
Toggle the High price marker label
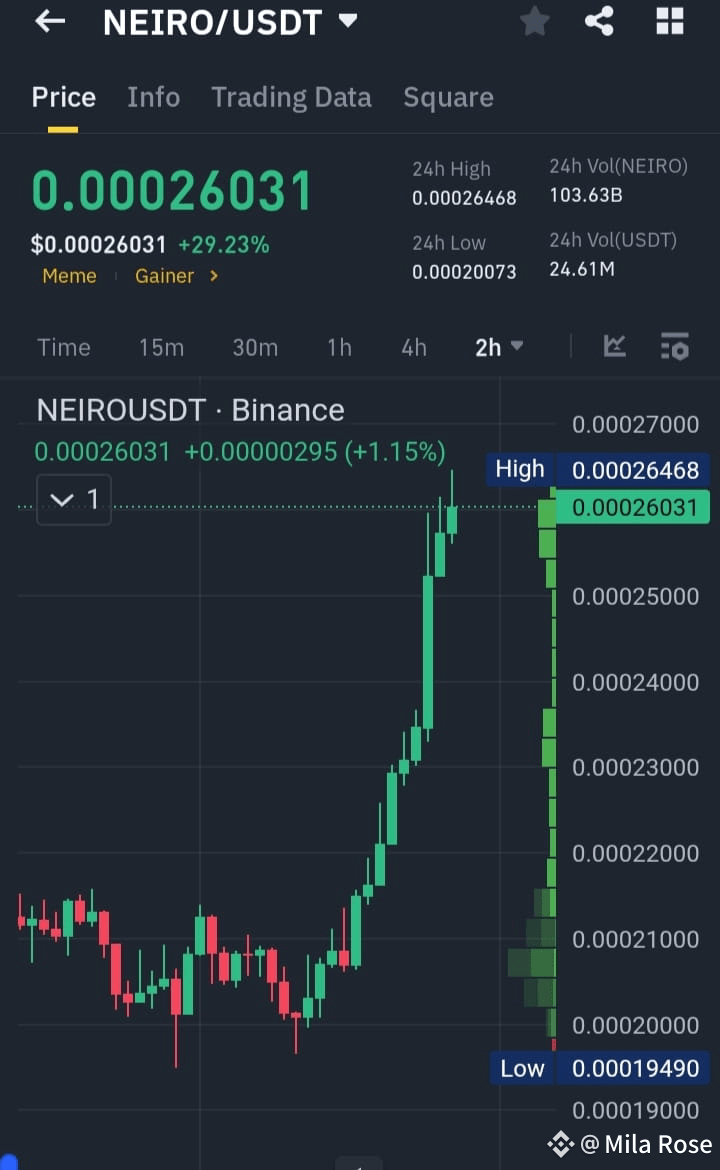pyautogui.click(x=519, y=468)
